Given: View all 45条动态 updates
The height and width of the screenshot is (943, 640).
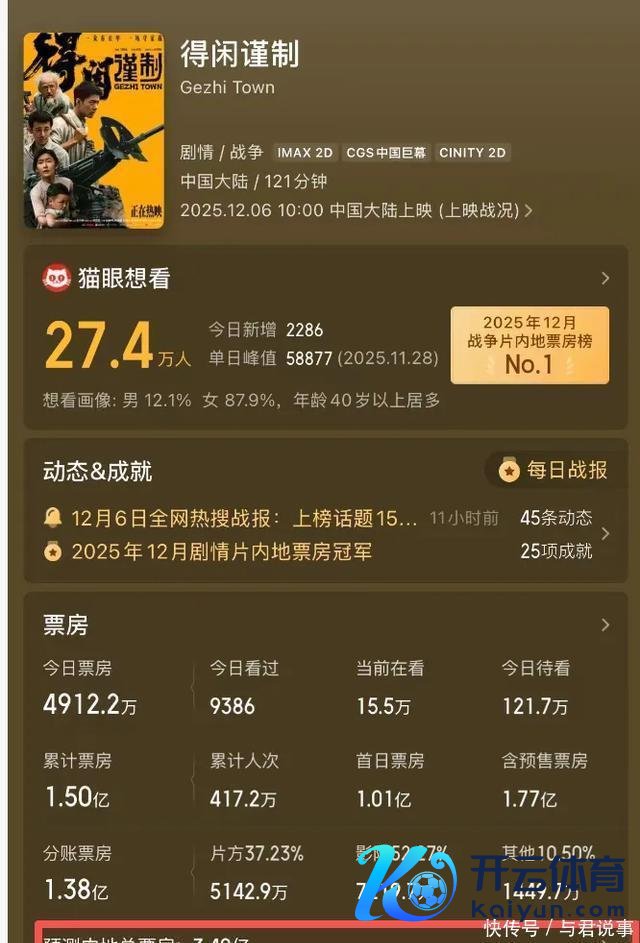Looking at the screenshot, I should (557, 518).
